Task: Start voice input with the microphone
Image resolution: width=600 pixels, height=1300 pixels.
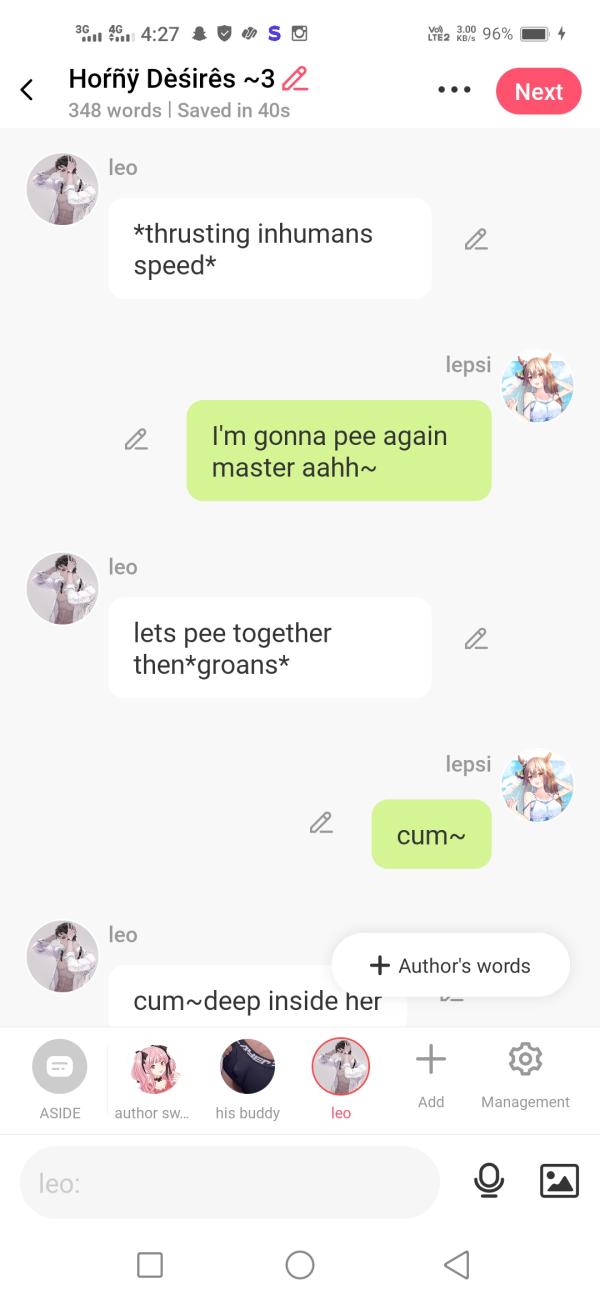Action: [x=489, y=1182]
